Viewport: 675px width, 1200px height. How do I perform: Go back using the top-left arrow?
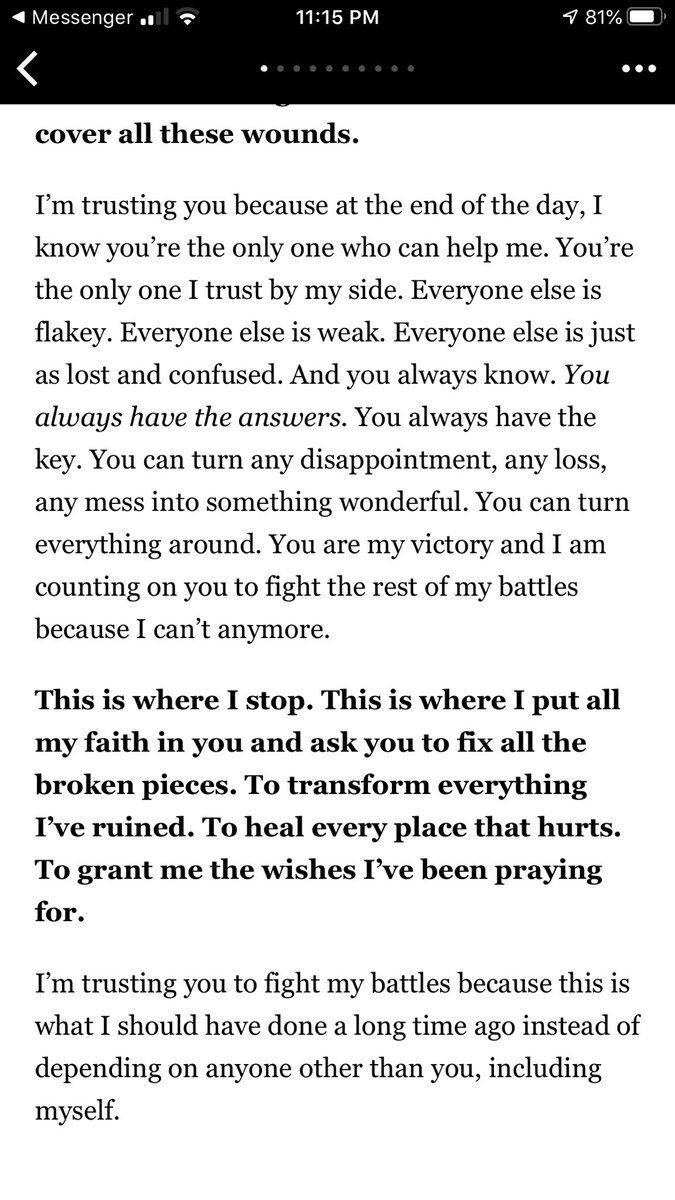click(28, 69)
